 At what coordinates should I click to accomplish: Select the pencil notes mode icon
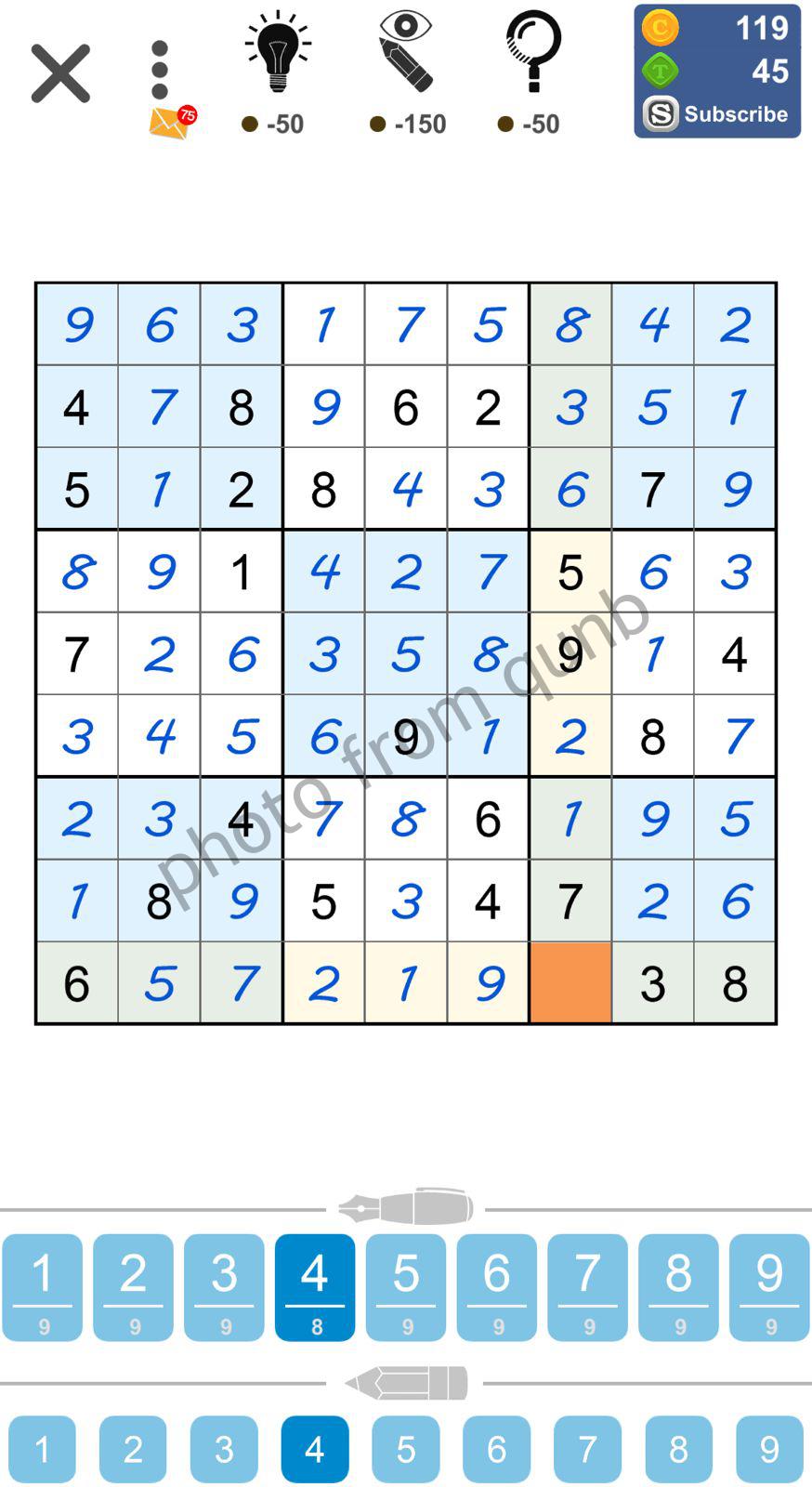click(406, 1381)
